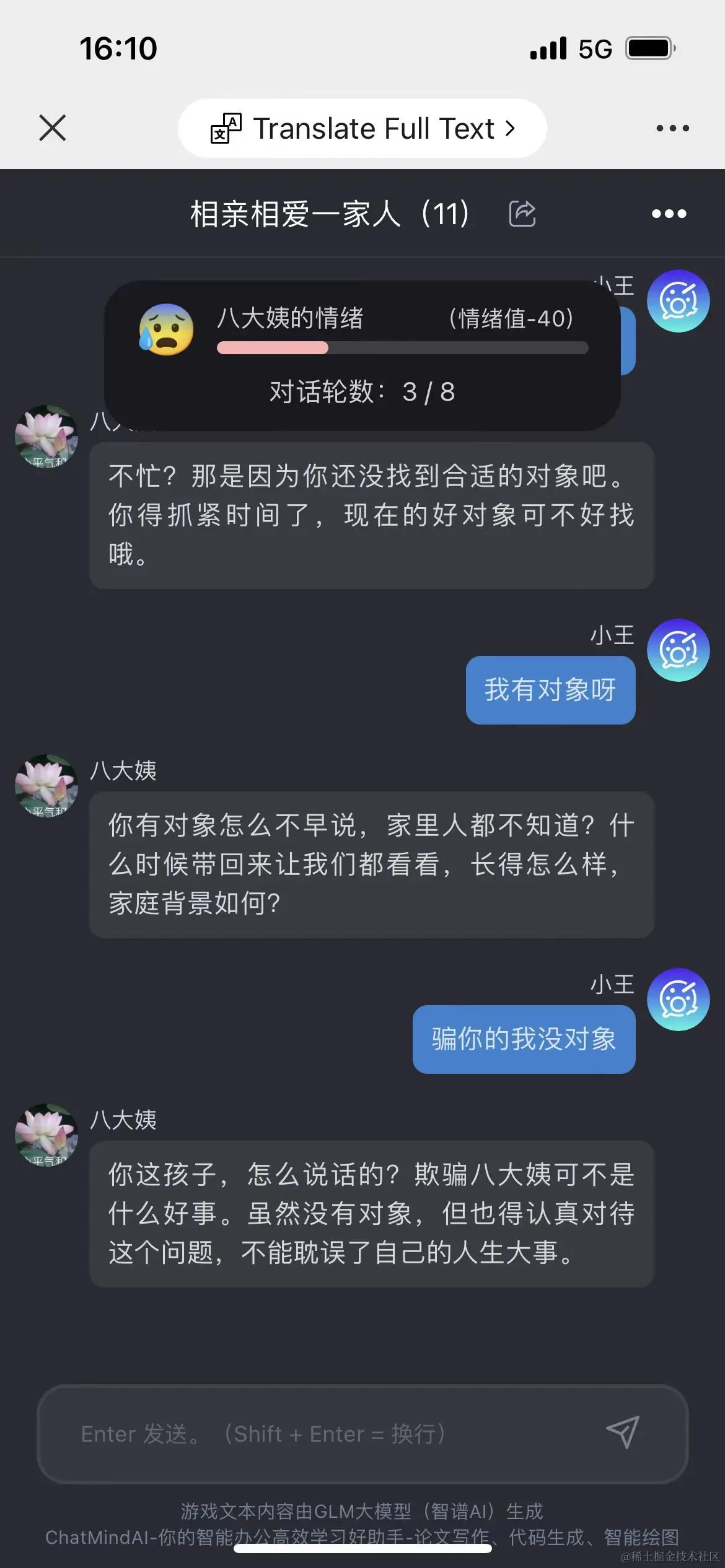Tap Translate Full Text

[362, 128]
